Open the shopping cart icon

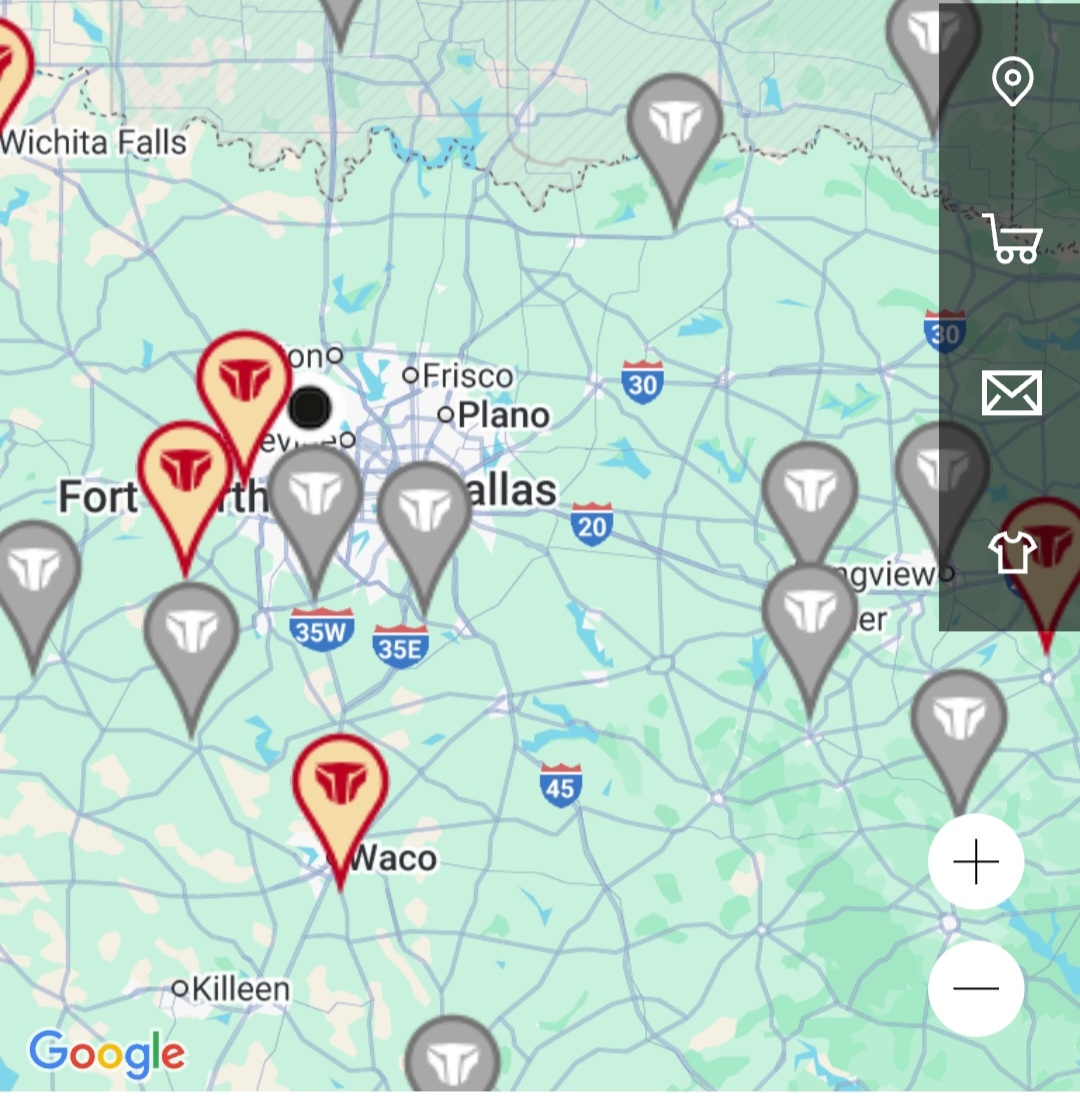[1014, 240]
